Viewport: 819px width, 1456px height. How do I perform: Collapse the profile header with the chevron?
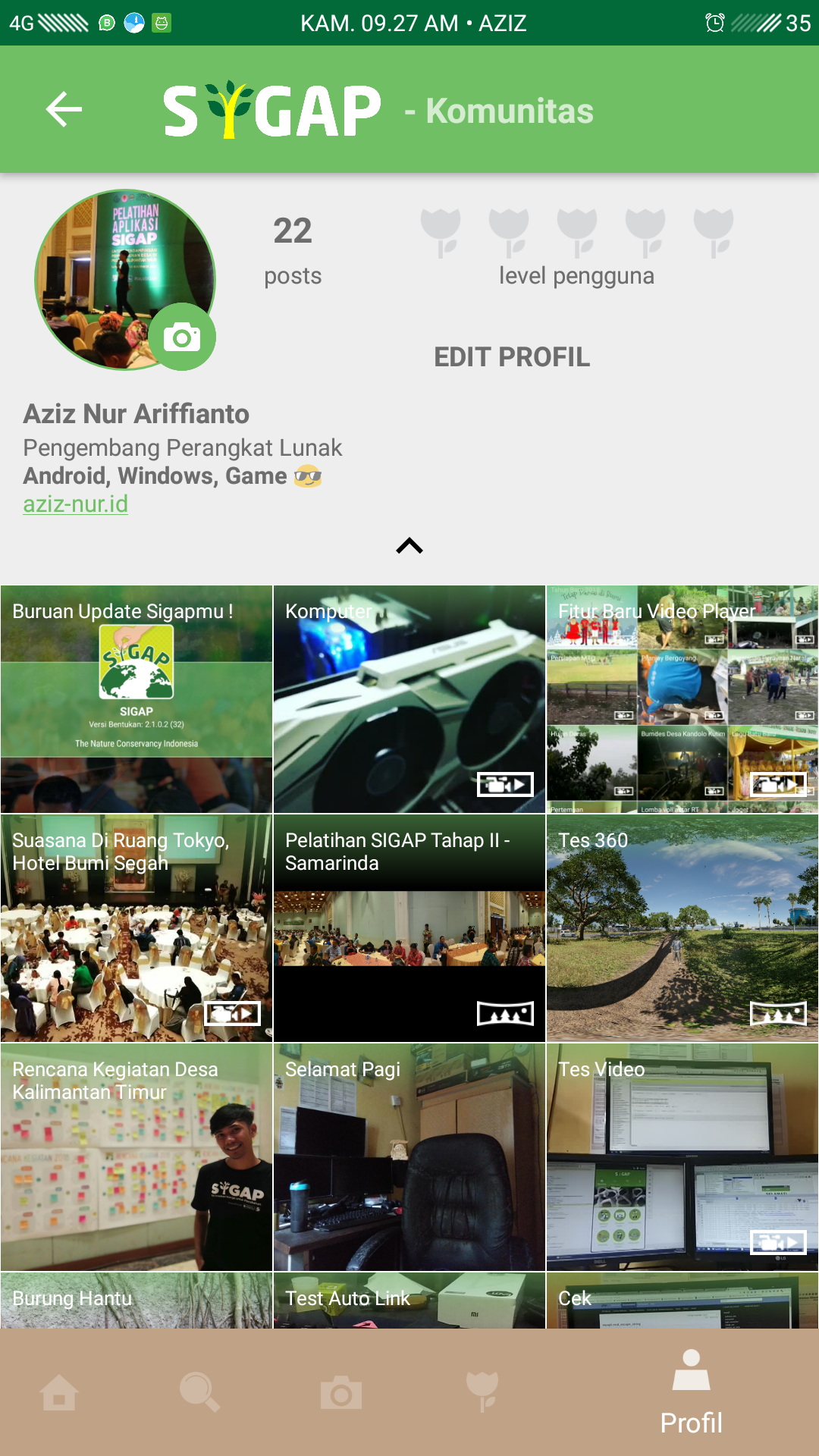409,546
